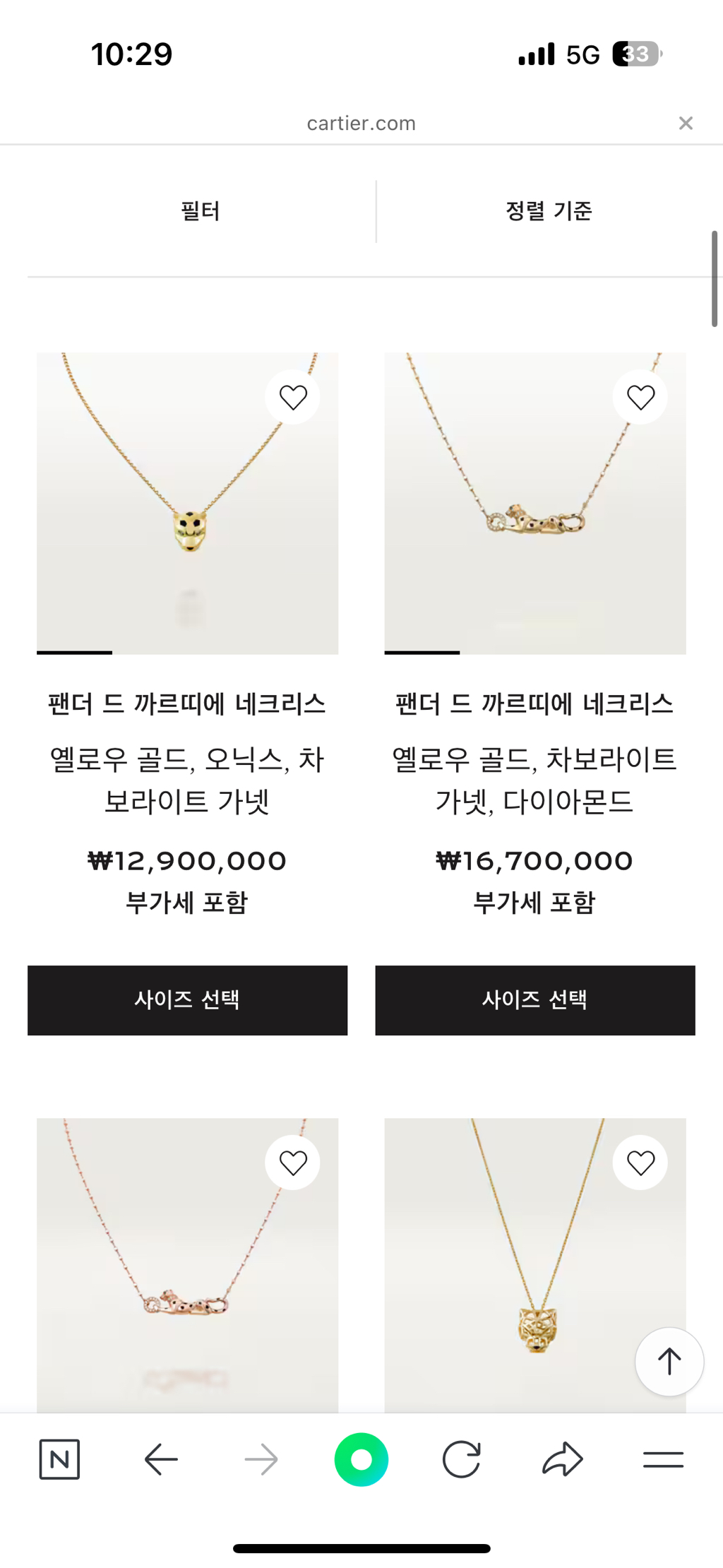Share this Cartier page
Image resolution: width=723 pixels, height=1568 pixels.
pos(563,1459)
